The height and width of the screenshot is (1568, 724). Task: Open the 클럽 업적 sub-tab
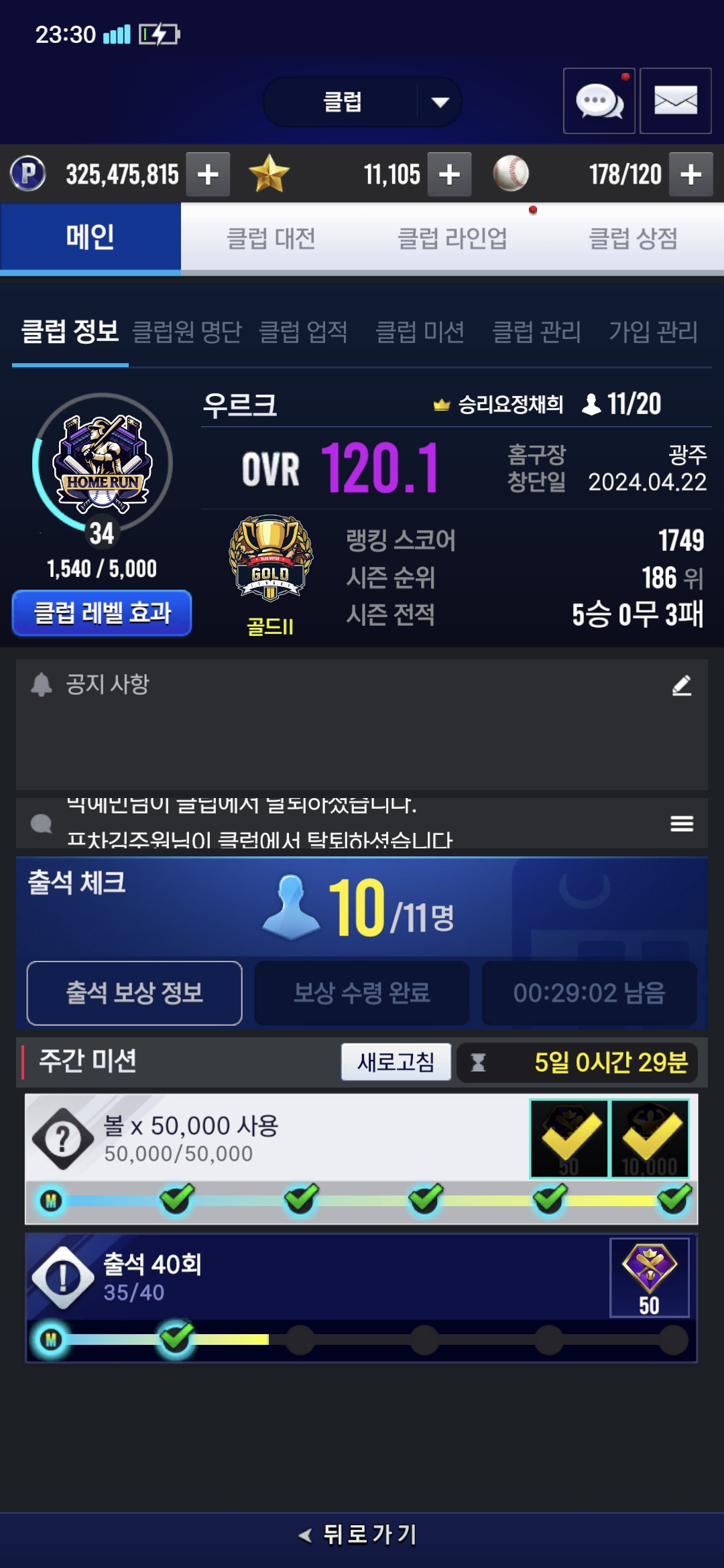coord(303,332)
